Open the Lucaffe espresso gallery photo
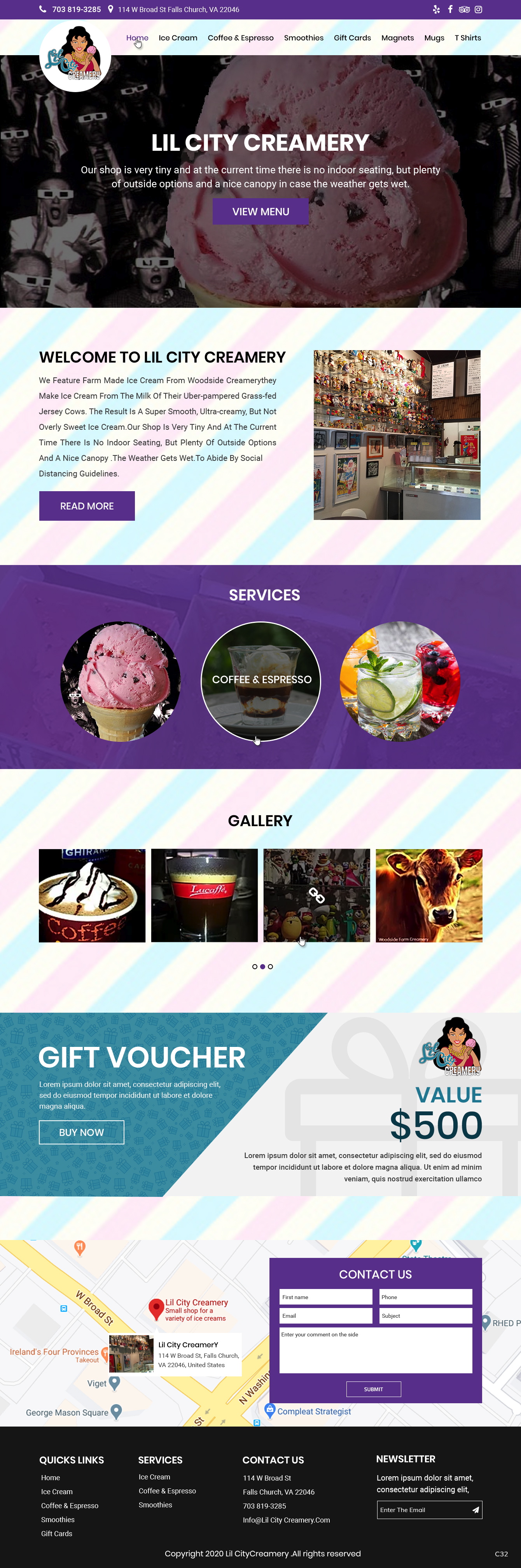Screen dimensions: 521x1568 pyautogui.click(x=204, y=895)
